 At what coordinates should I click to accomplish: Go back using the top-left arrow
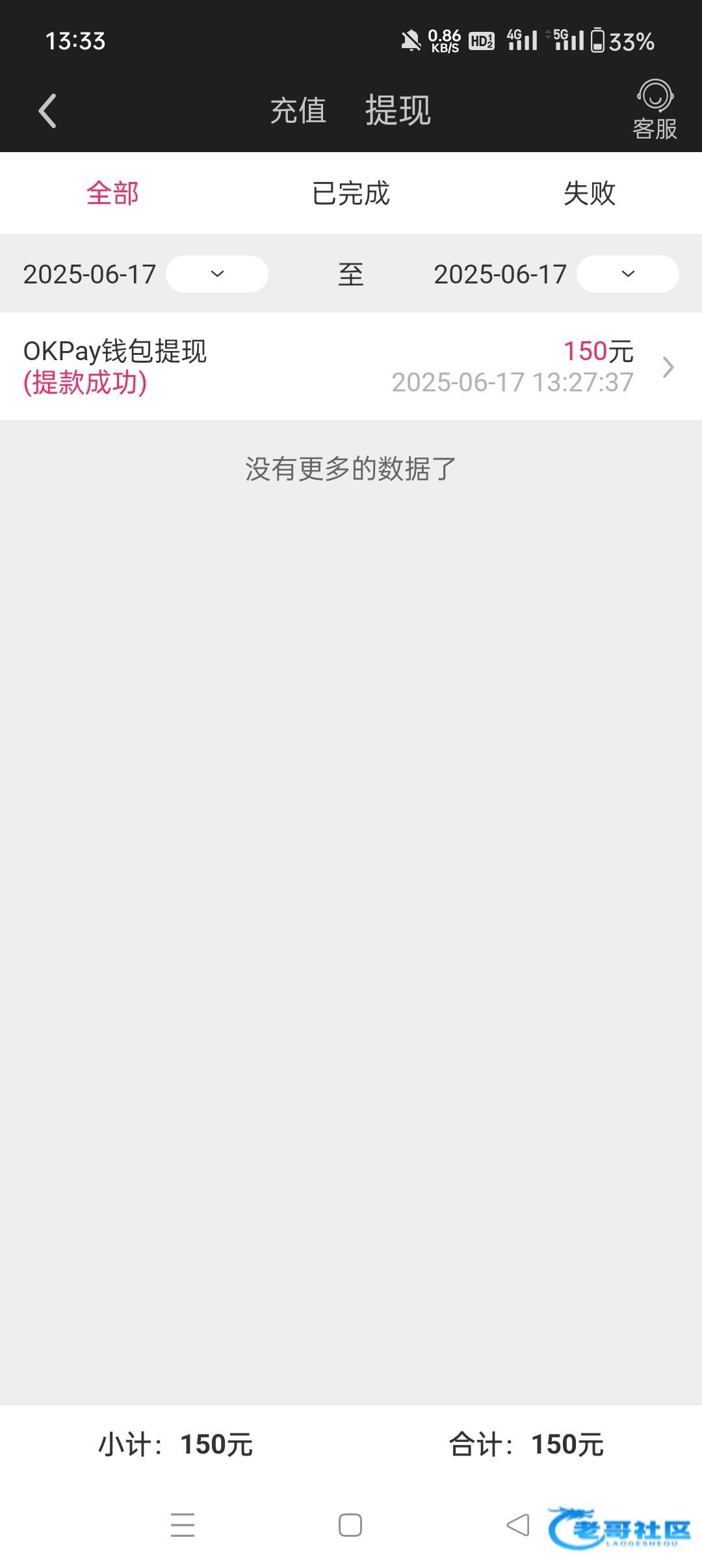[x=47, y=111]
